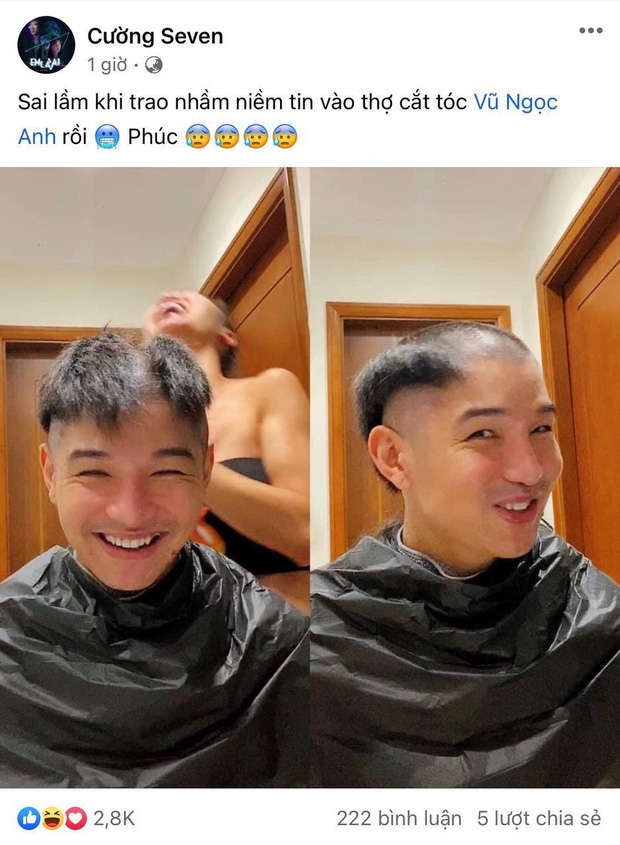View the 5 lượt chia sẻ shares
The width and height of the screenshot is (620, 845).
(539, 818)
